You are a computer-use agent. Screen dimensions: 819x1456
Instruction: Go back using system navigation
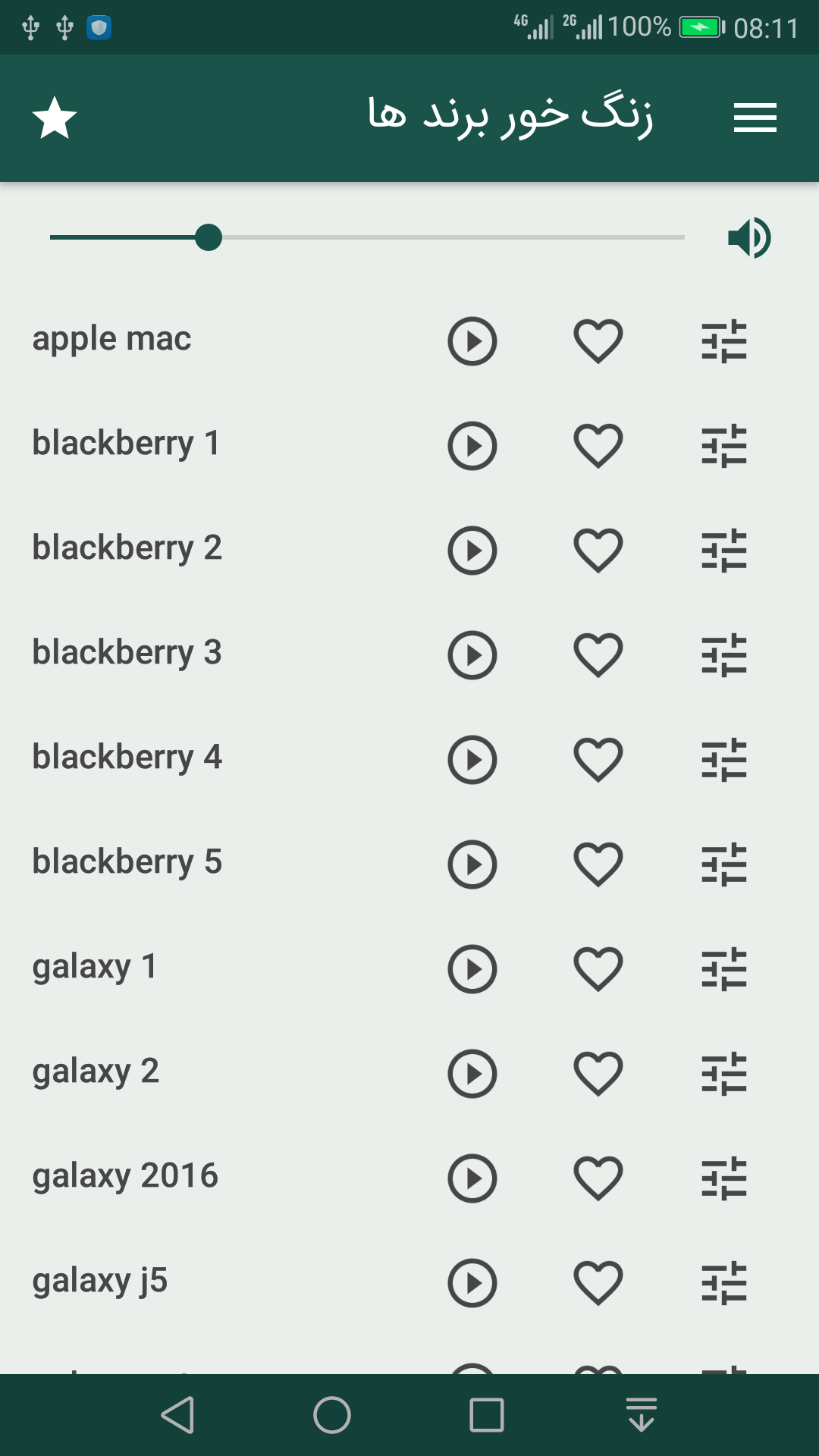pos(178,1415)
